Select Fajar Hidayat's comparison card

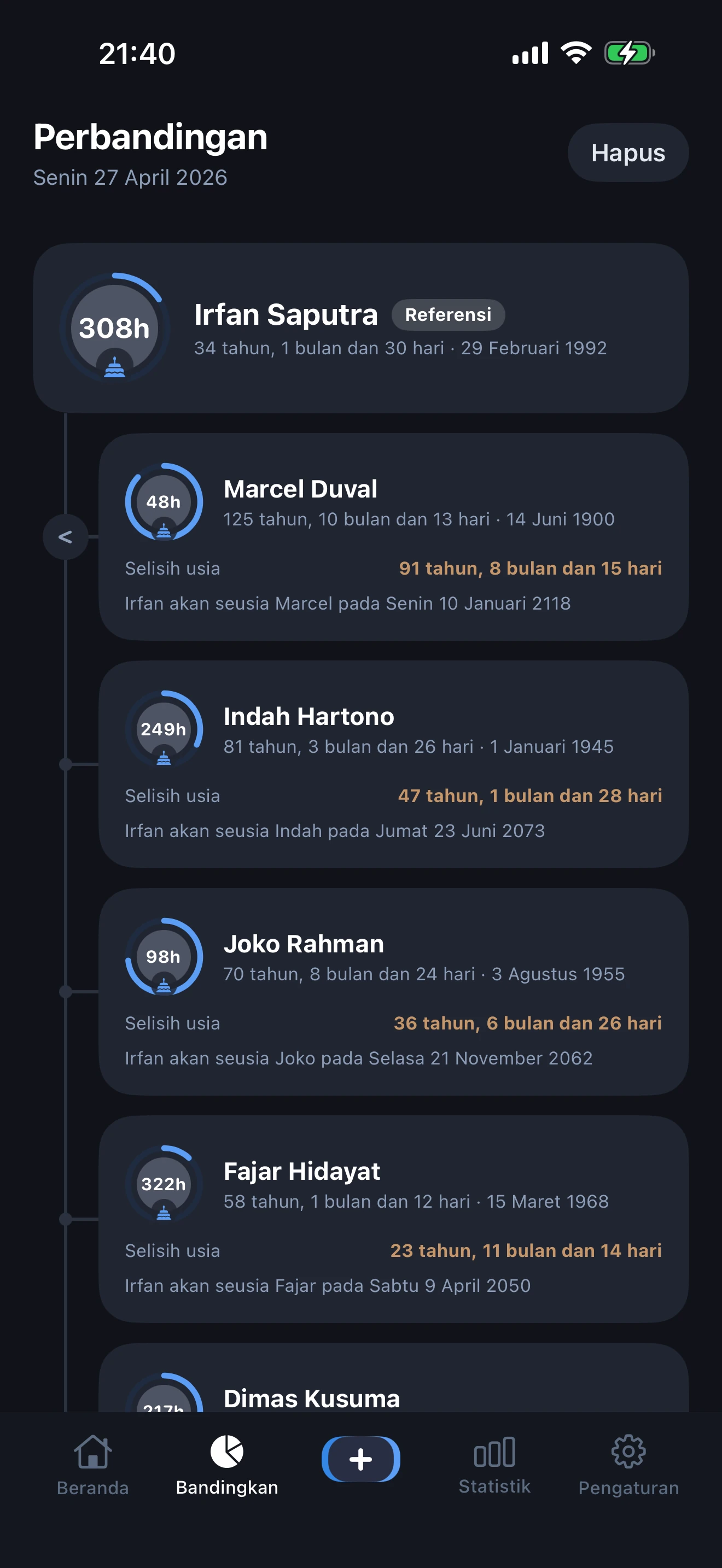(393, 1219)
